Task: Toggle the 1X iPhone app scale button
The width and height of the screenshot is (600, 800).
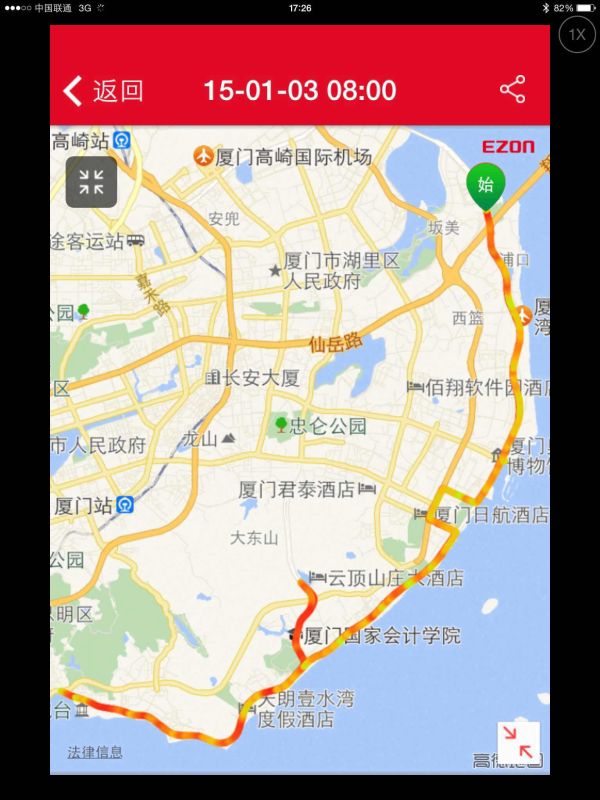Action: coord(577,35)
